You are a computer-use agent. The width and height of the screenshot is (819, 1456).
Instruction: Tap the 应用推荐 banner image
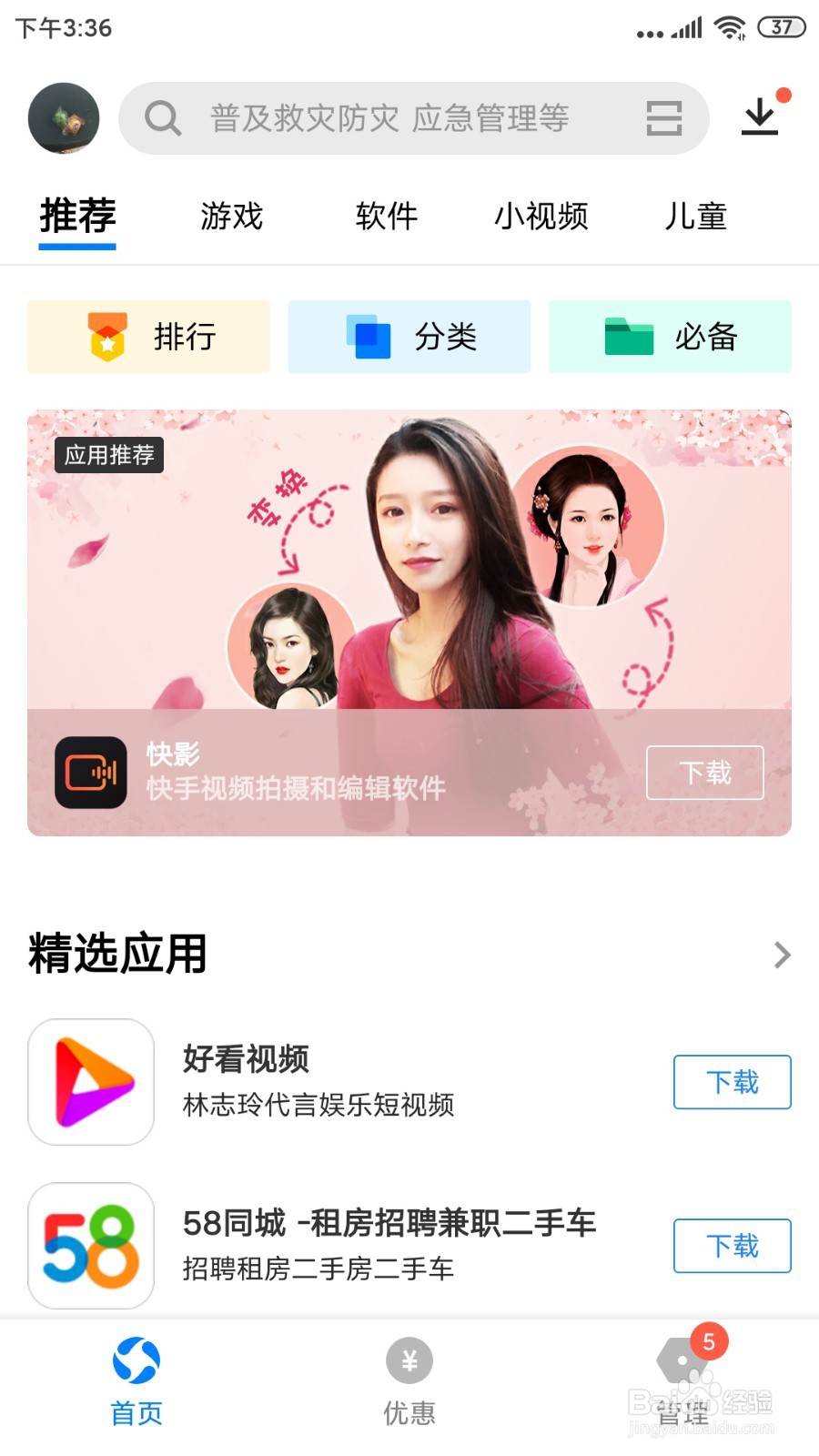[409, 564]
